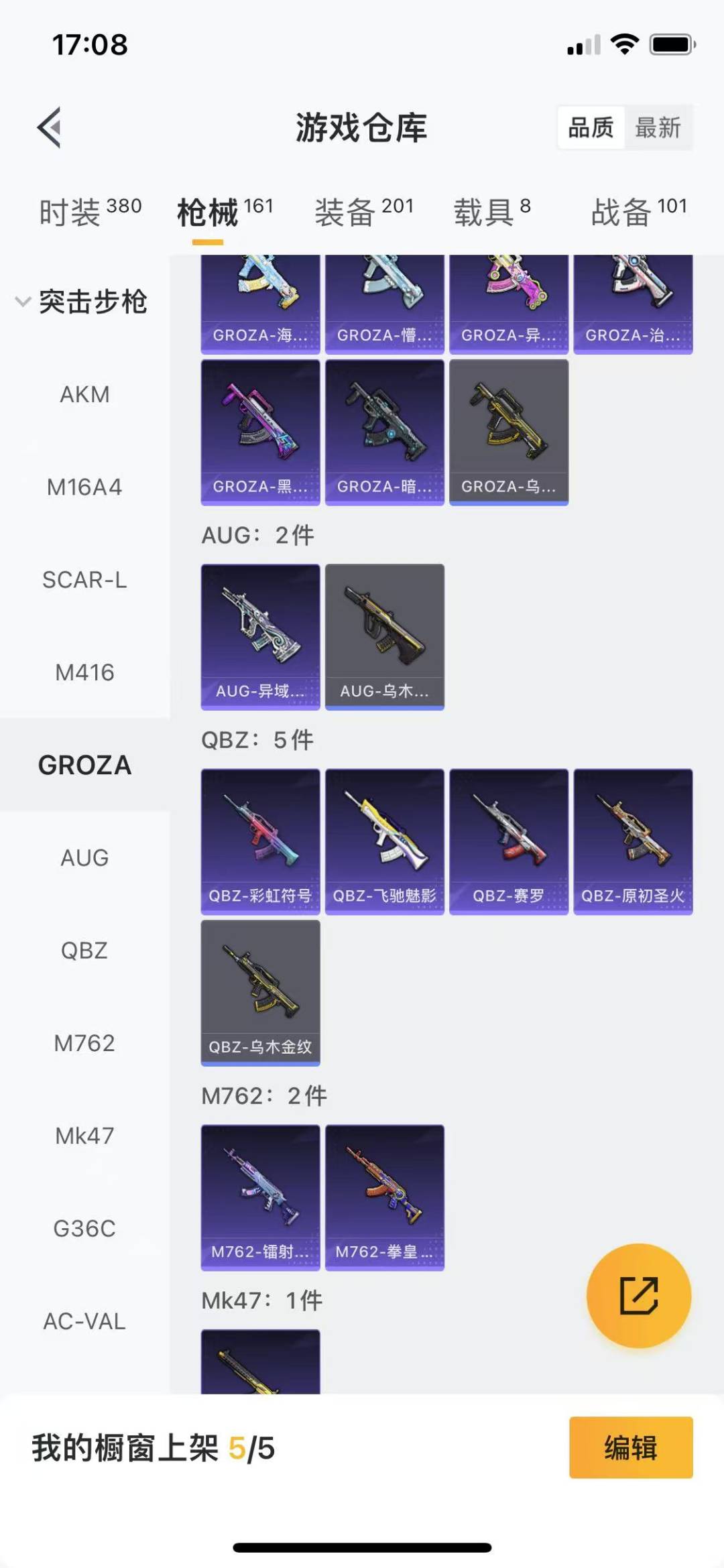The height and width of the screenshot is (1568, 724).
Task: Open the QBZ-彩虹符号 skin
Action: [x=260, y=841]
